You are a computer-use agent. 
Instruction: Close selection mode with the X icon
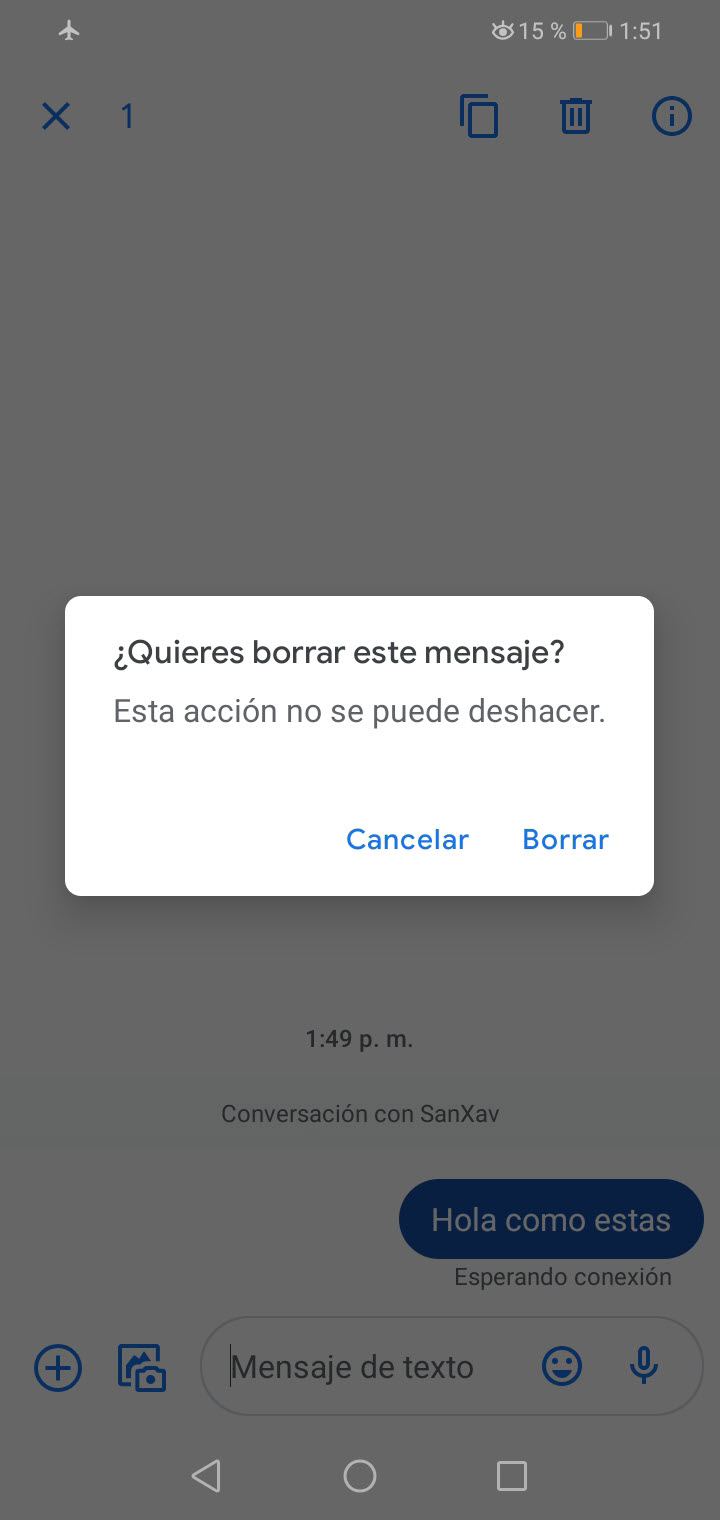(x=56, y=117)
